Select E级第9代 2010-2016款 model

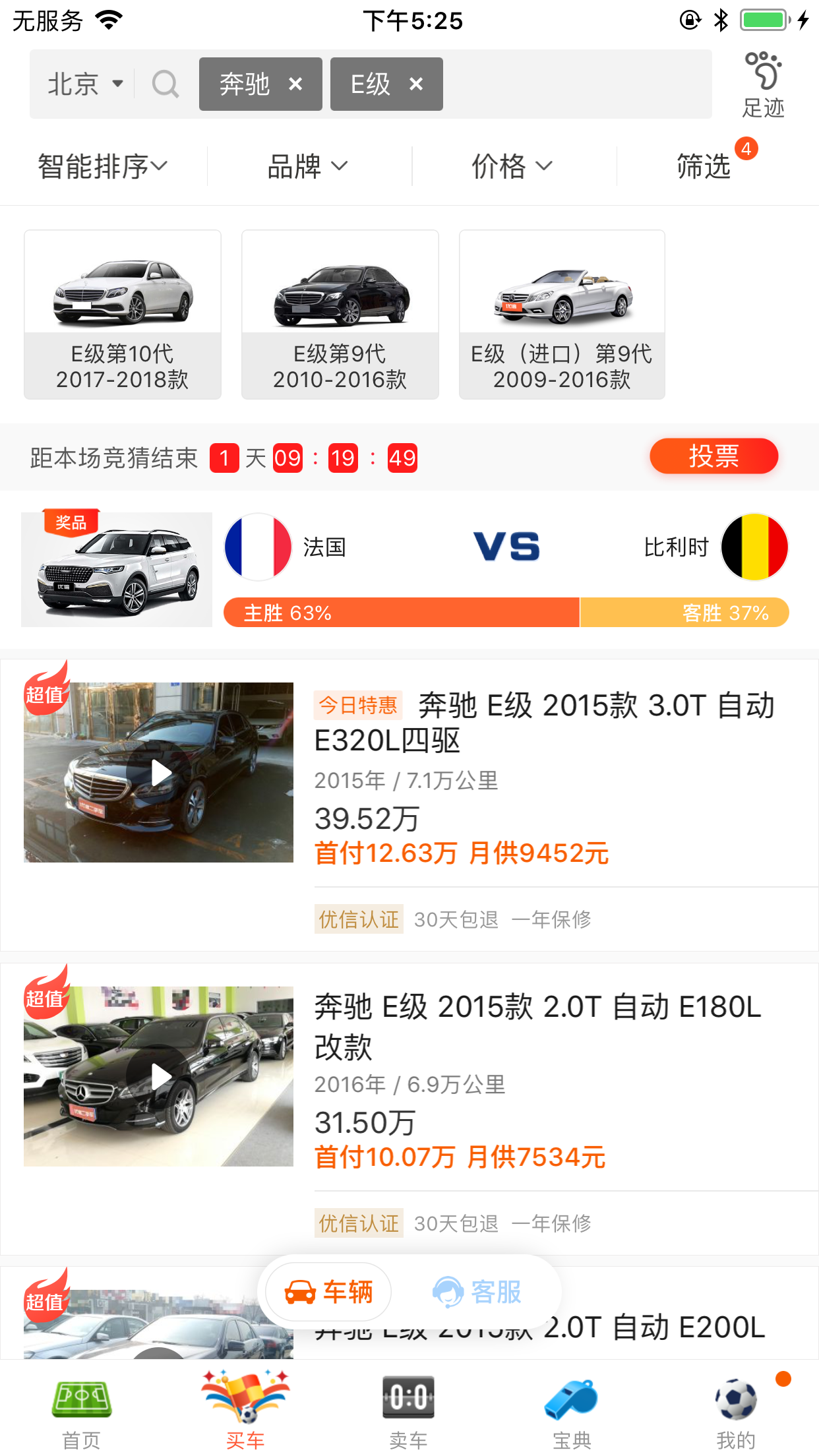coord(340,315)
